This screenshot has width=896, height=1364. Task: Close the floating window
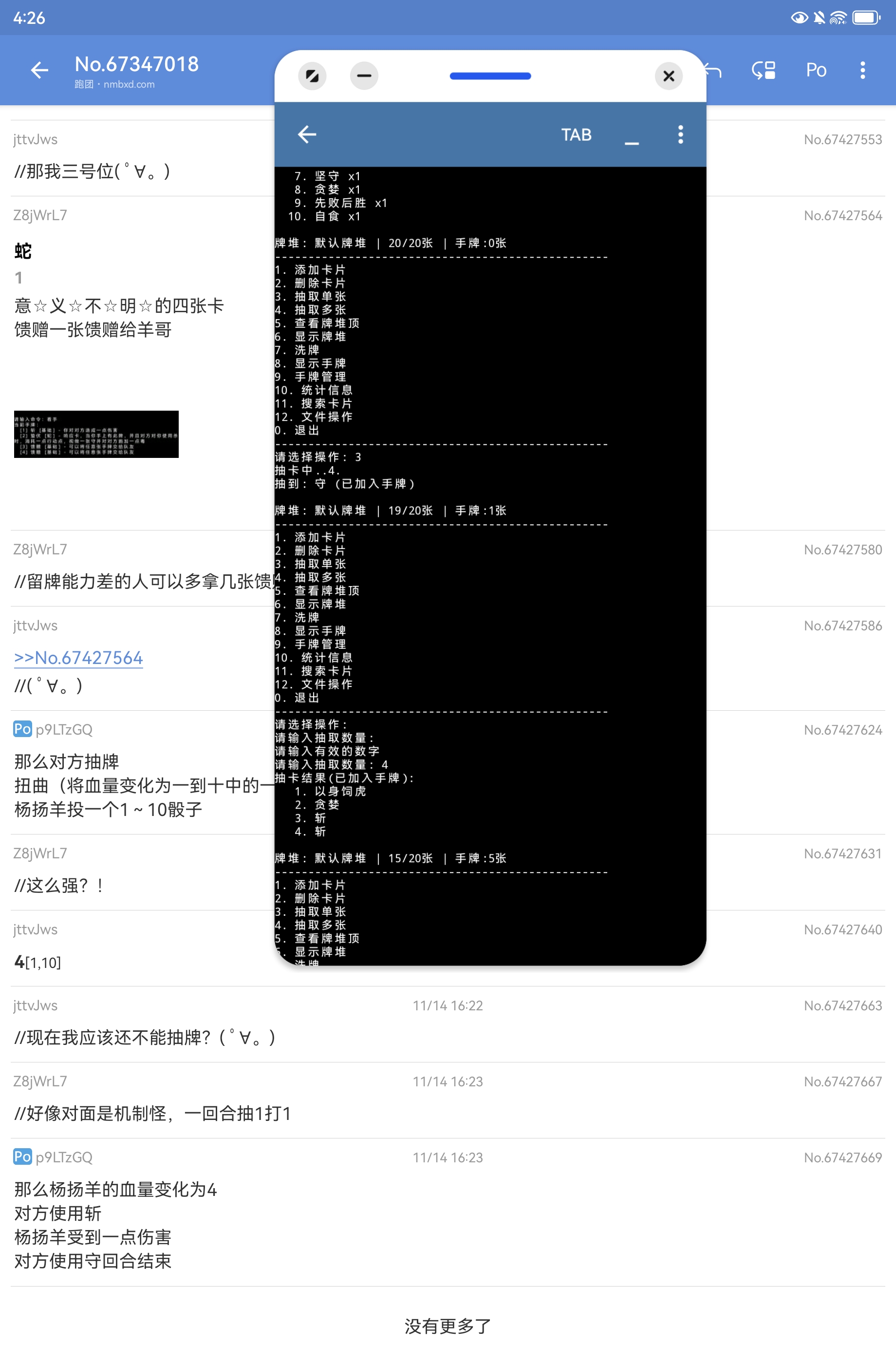[668, 76]
